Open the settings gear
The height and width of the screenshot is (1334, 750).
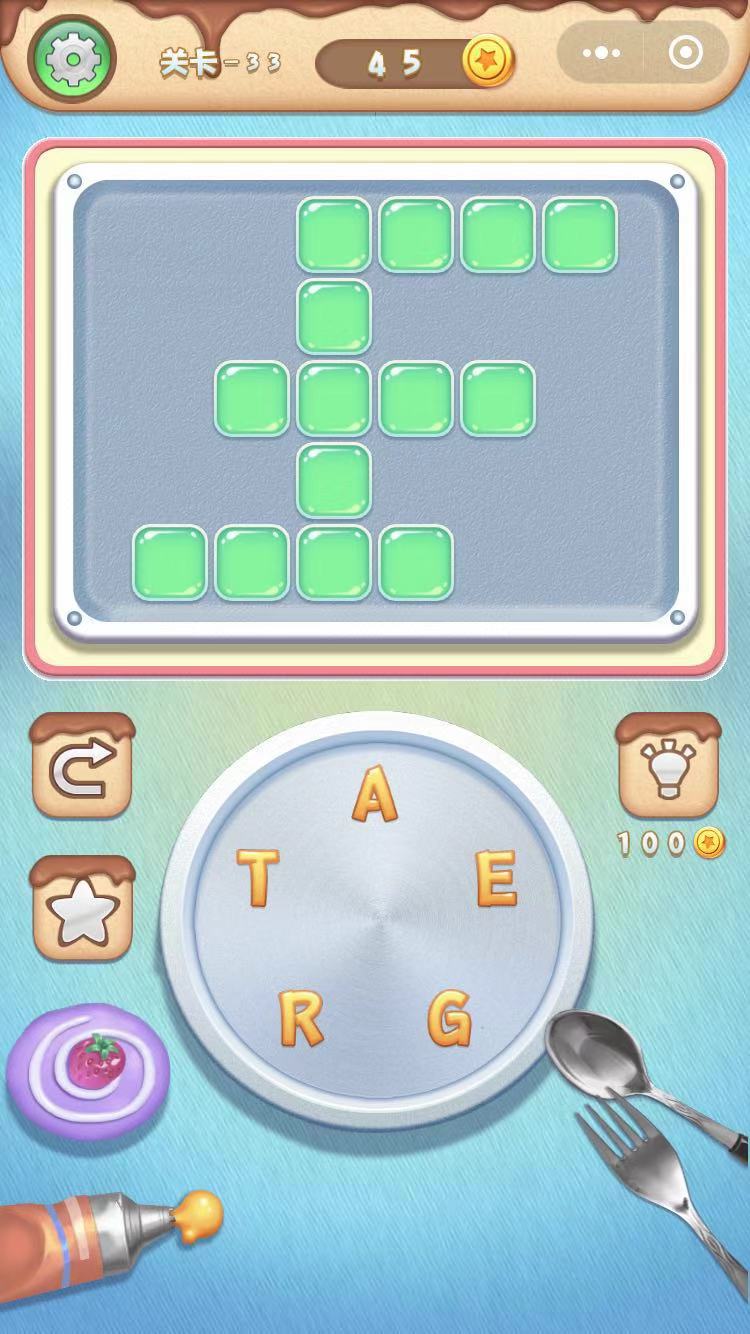pos(72,59)
